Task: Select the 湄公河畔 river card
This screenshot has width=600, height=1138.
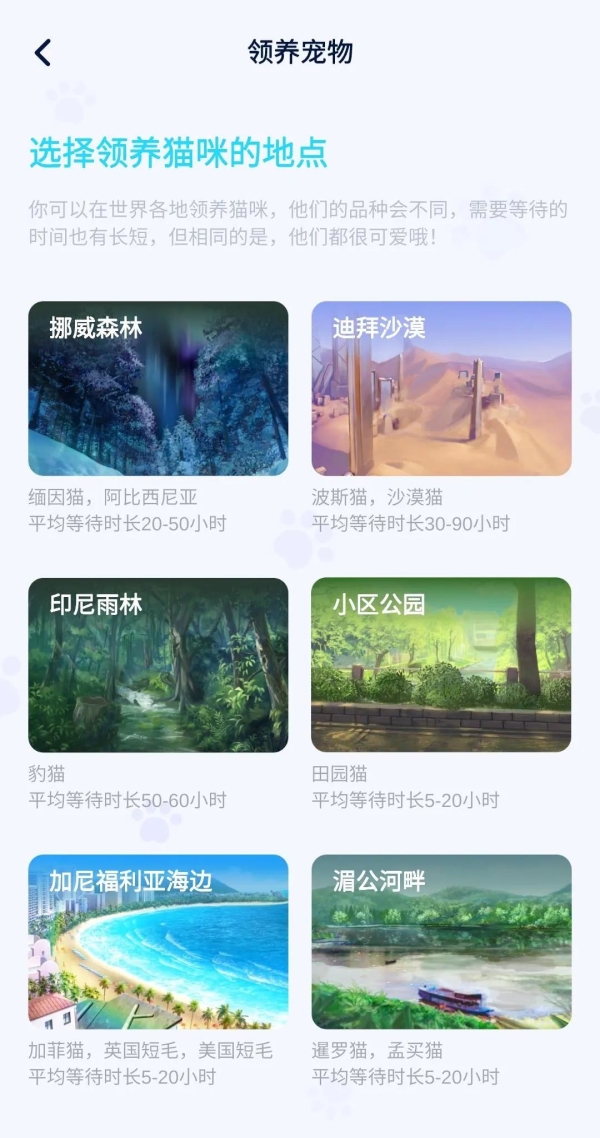Action: click(441, 941)
